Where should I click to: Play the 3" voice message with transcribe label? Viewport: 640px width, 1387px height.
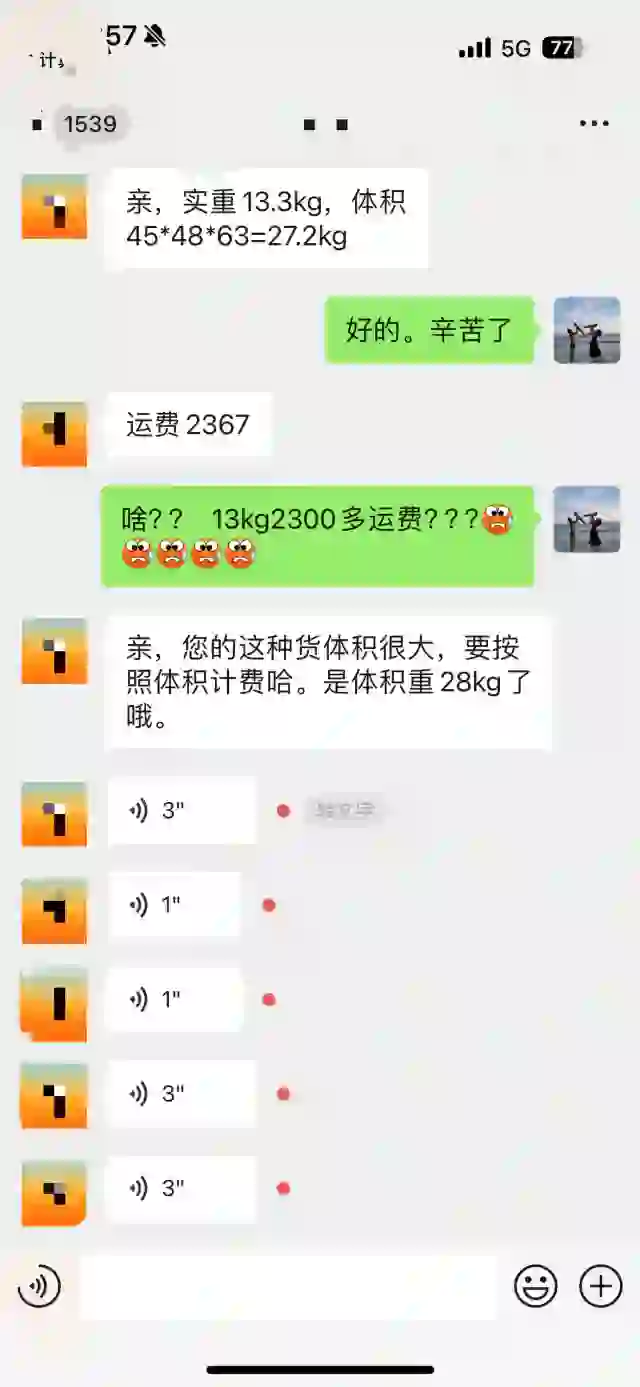click(180, 811)
